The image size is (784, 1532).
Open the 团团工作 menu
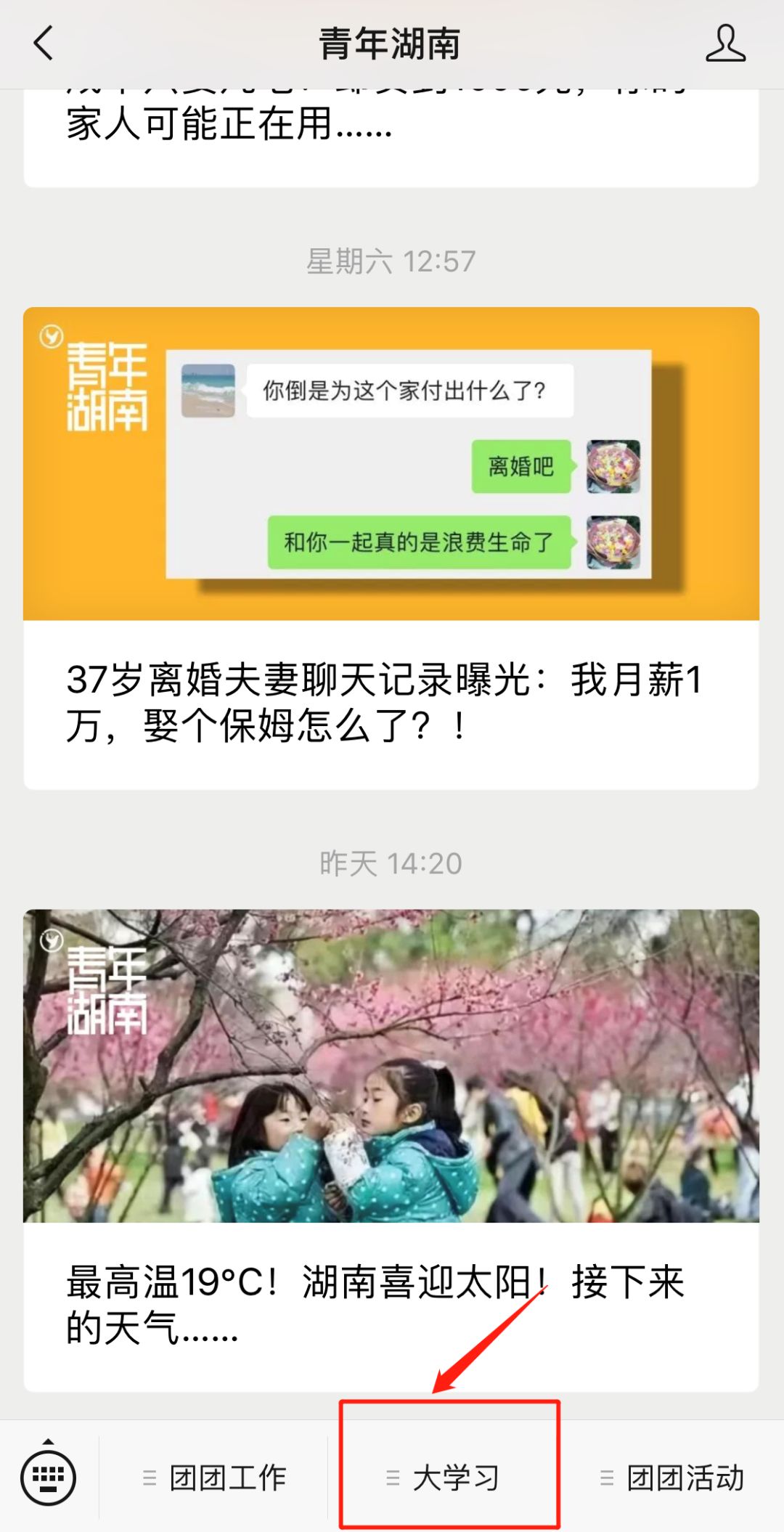[x=214, y=1478]
